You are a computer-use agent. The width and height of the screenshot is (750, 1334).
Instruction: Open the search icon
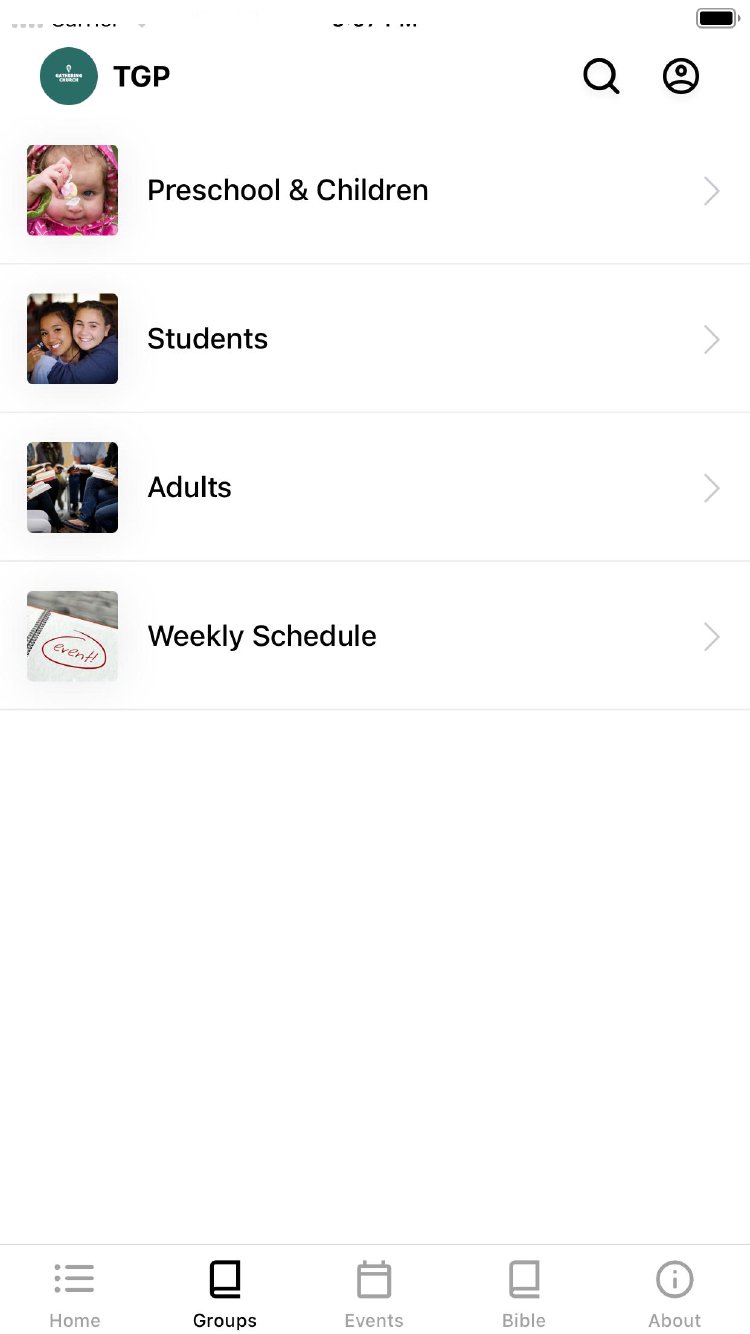(x=601, y=76)
